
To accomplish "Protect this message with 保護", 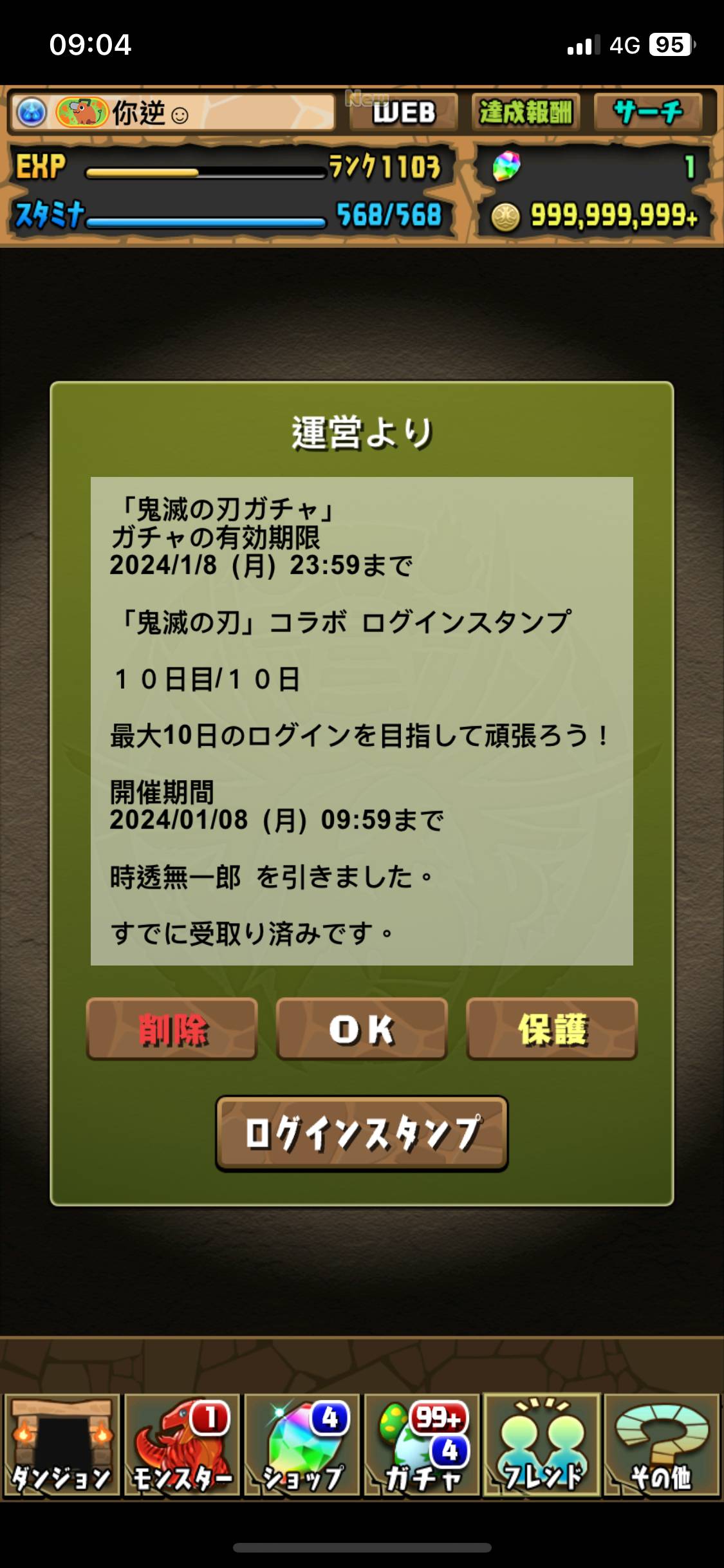I will 552,1029.
